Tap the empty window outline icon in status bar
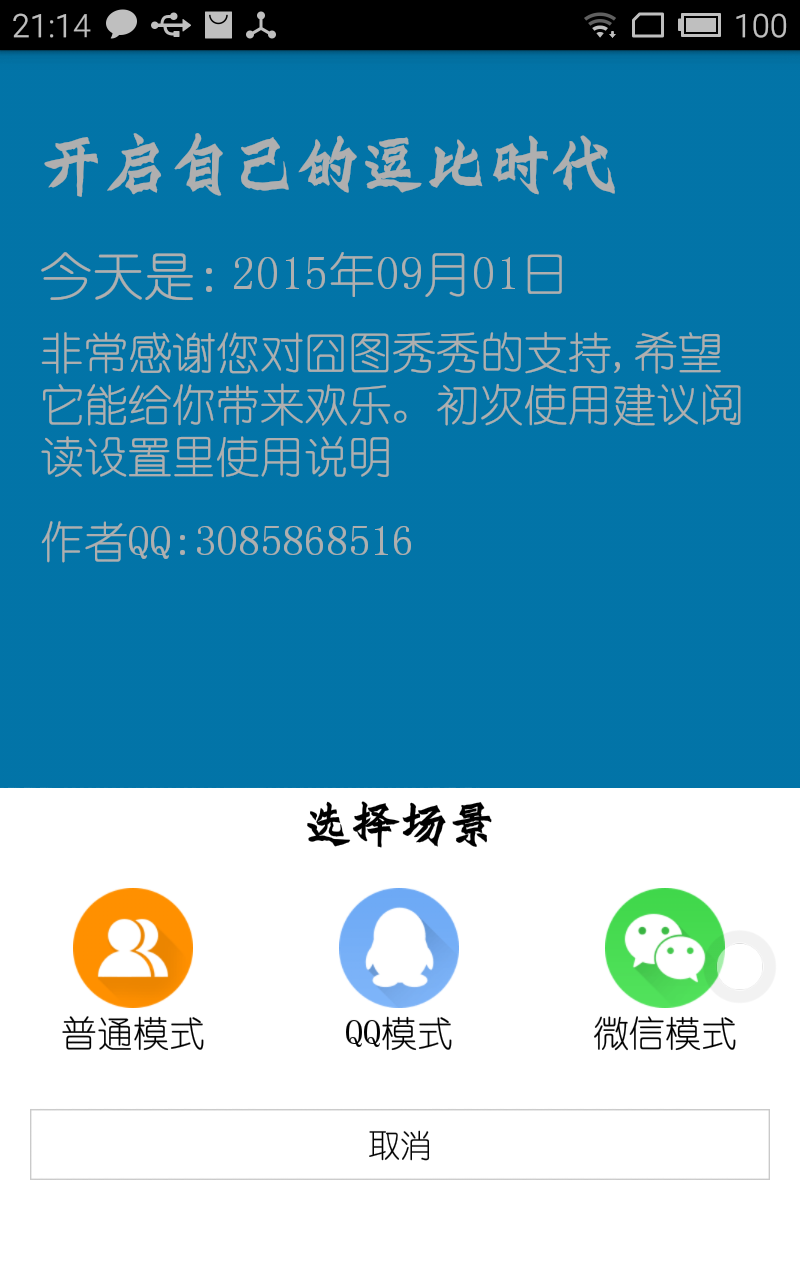The width and height of the screenshot is (800, 1280). pos(648,25)
